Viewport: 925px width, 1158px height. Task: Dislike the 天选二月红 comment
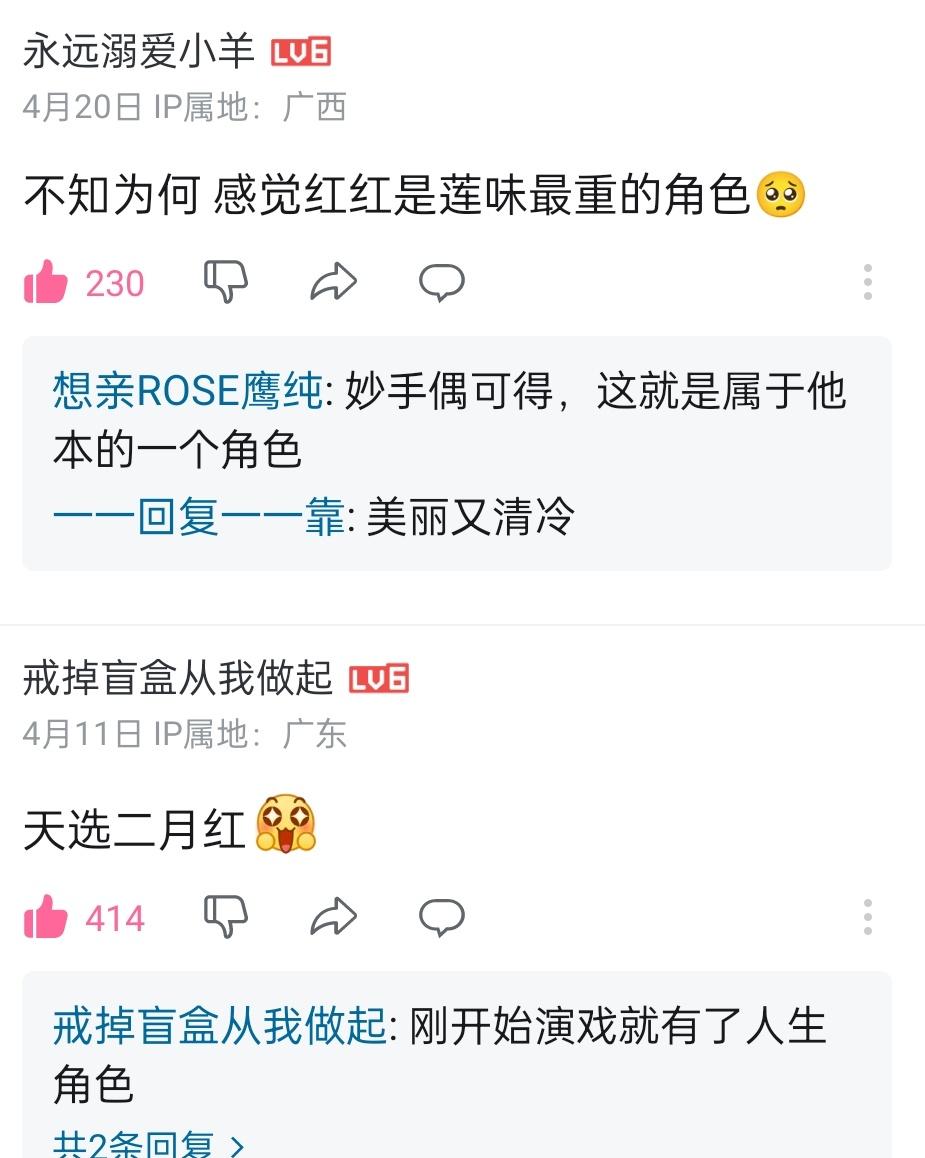pos(225,916)
